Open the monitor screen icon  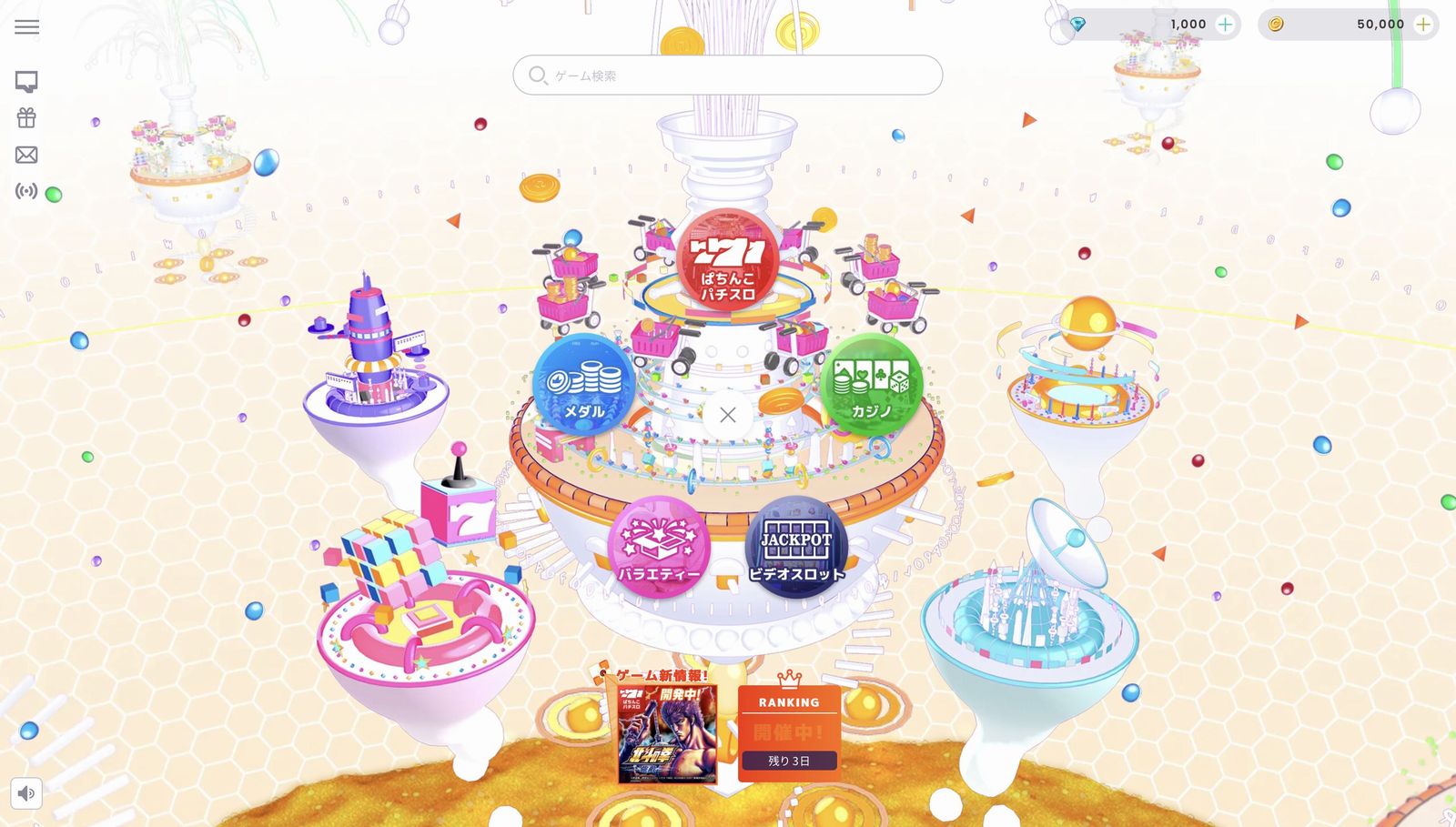(x=26, y=82)
